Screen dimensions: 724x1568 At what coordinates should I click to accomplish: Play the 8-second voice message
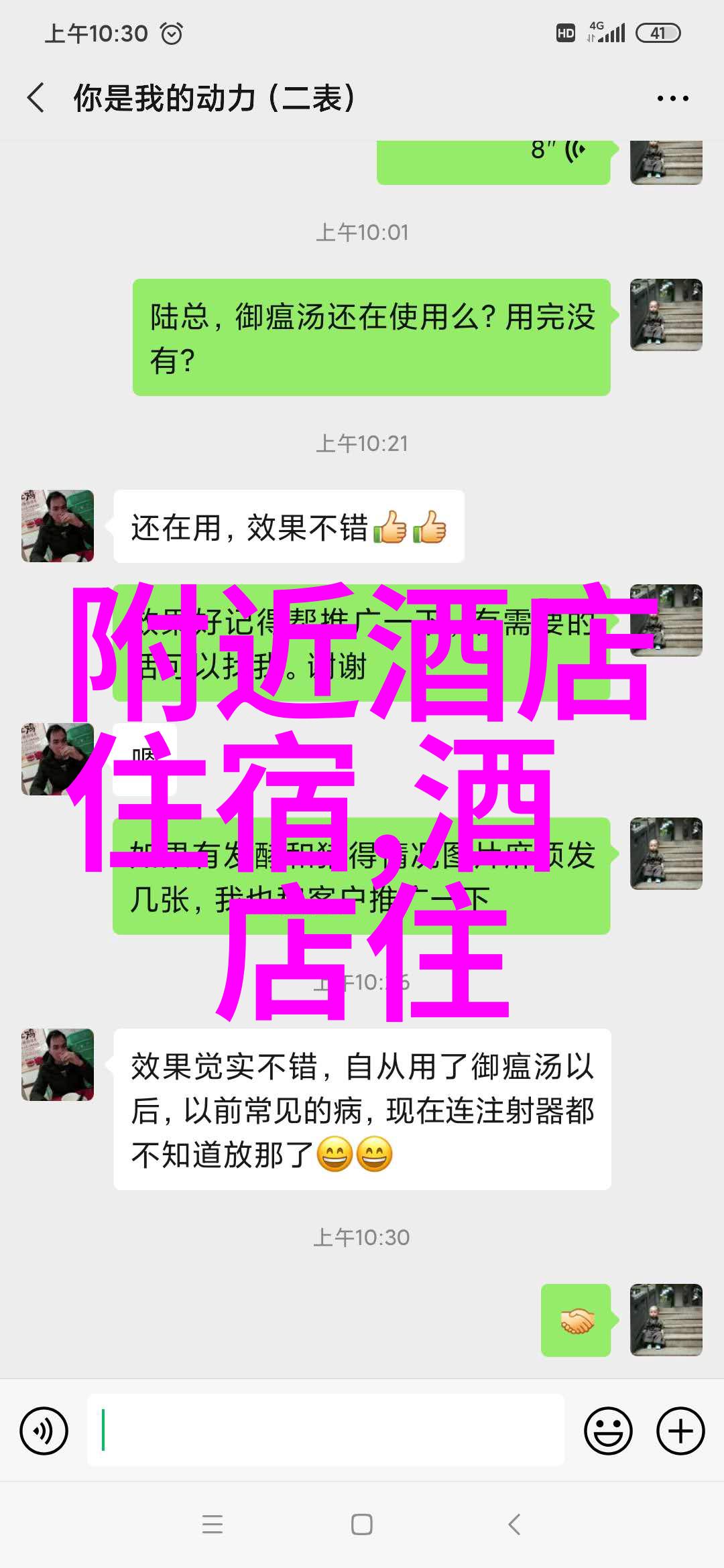tap(493, 159)
